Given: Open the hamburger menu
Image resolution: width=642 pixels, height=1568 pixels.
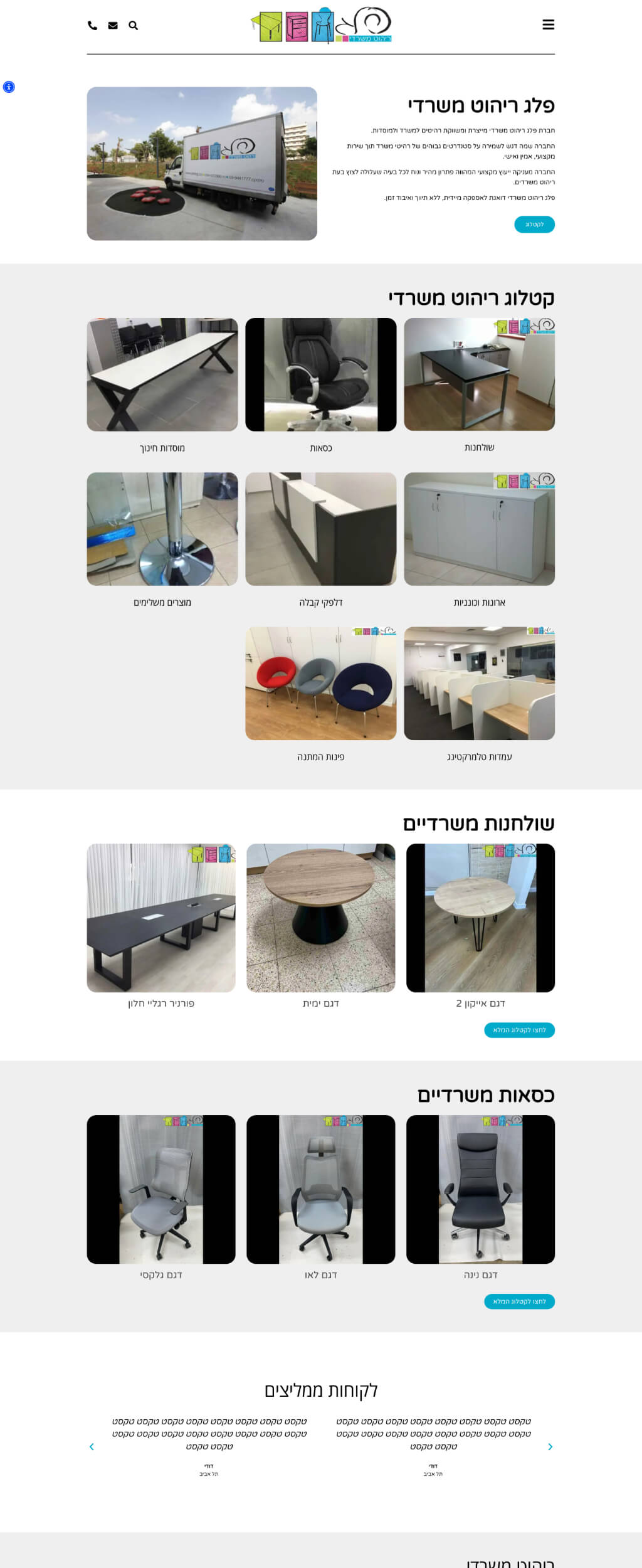Looking at the screenshot, I should (548, 25).
